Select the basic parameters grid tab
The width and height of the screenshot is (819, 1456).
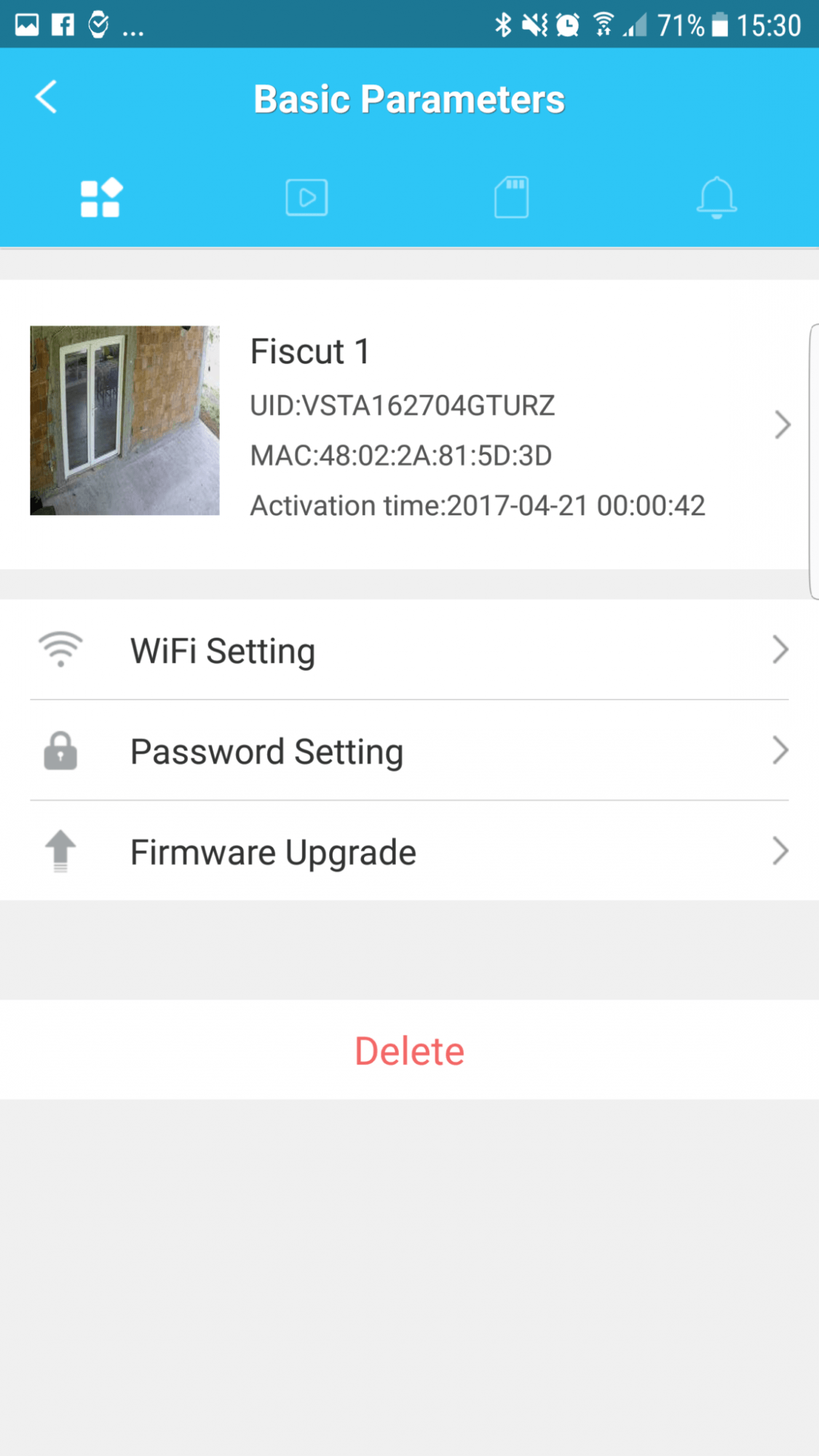click(x=101, y=197)
